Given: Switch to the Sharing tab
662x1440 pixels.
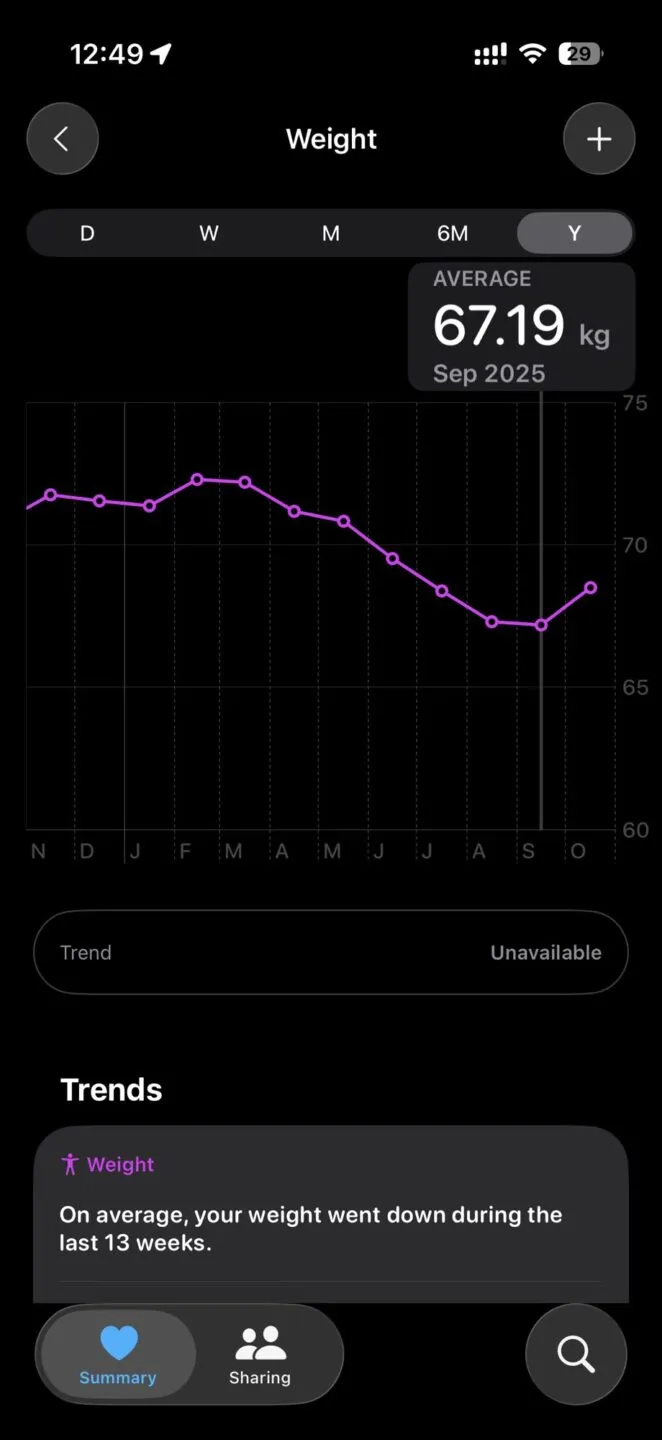Looking at the screenshot, I should [x=260, y=1355].
